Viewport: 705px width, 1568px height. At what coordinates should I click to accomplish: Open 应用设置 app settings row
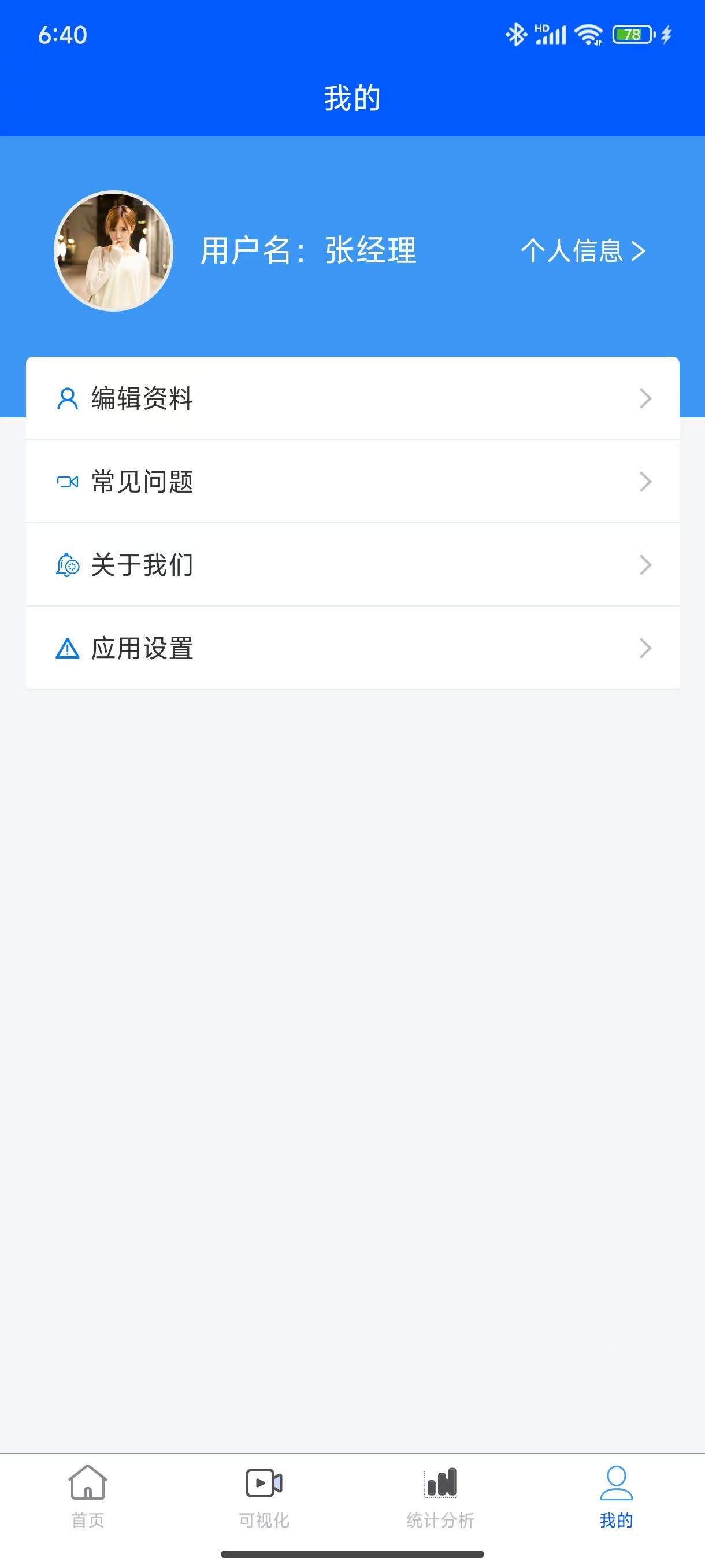click(352, 648)
